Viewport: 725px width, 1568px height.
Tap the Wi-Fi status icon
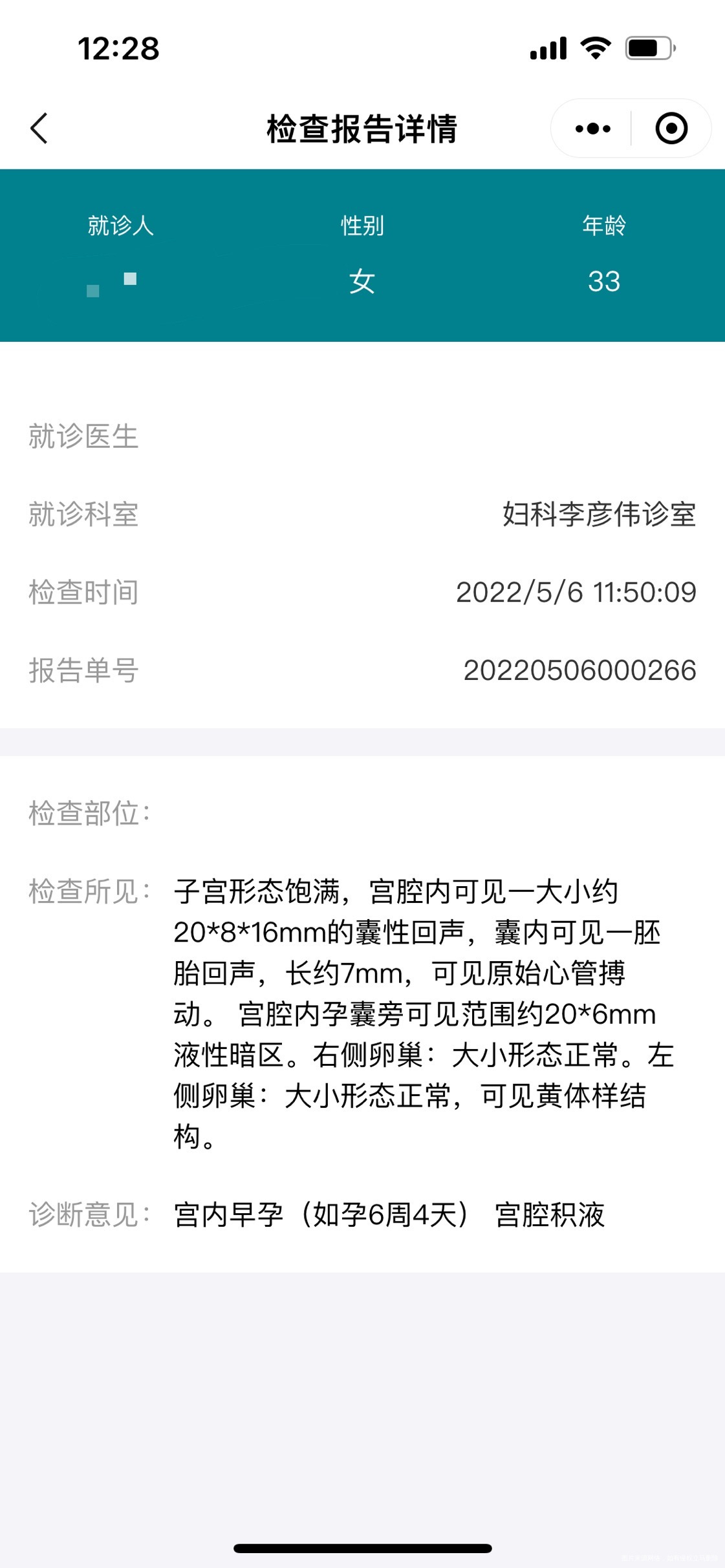[592, 47]
